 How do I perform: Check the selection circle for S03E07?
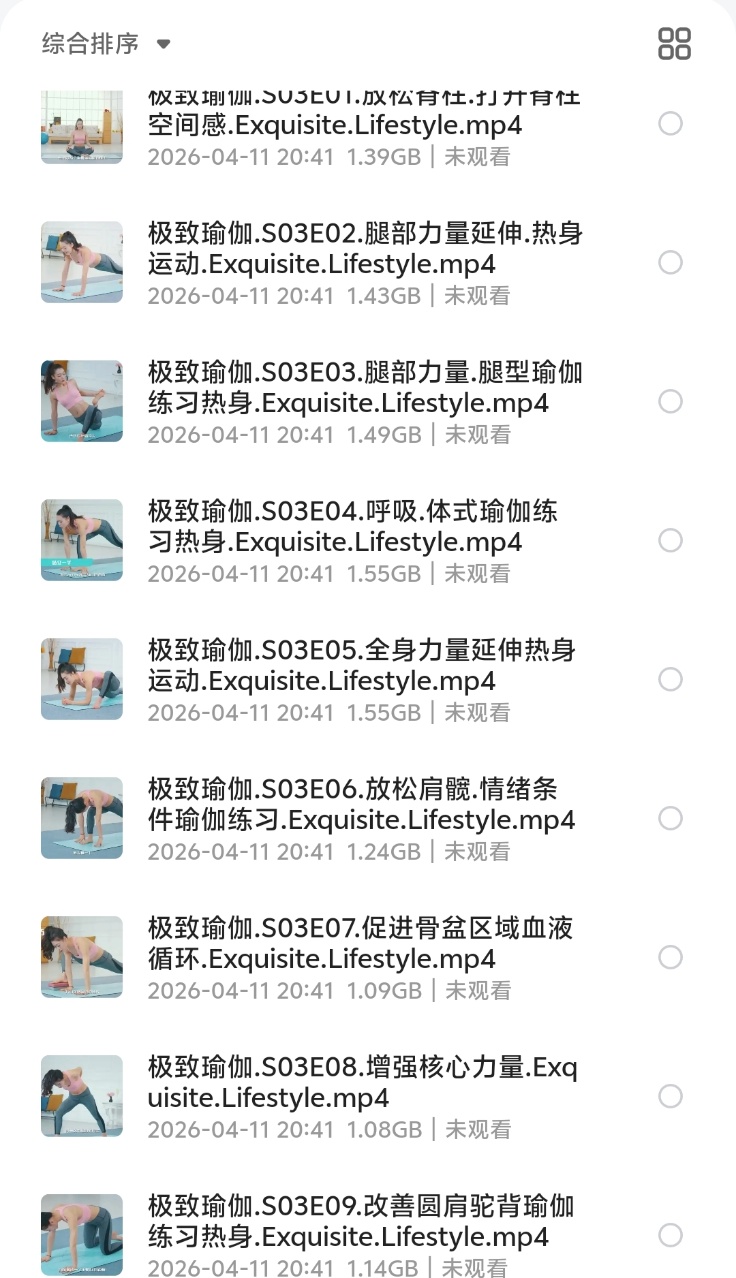pyautogui.click(x=670, y=957)
